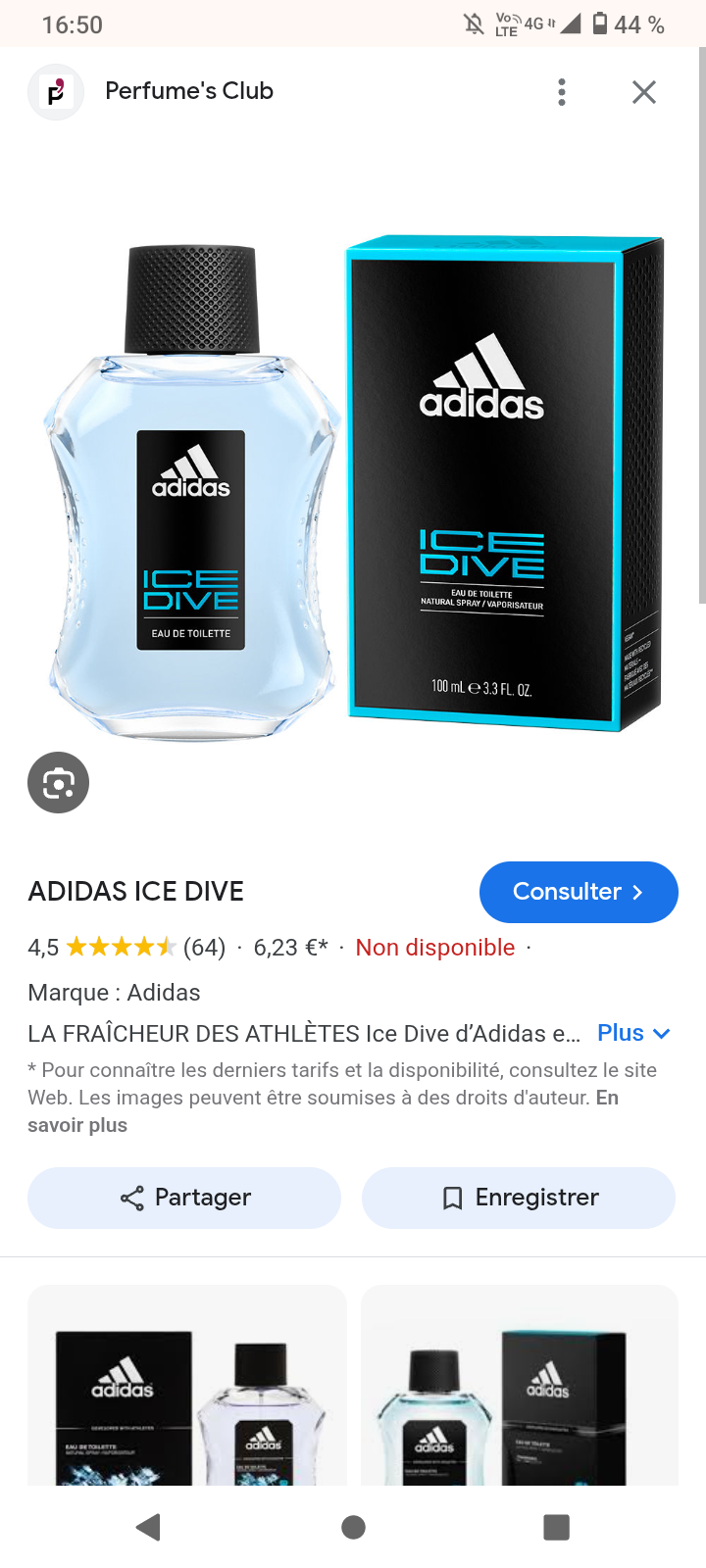Open the Perfume's Club source site

[188, 91]
